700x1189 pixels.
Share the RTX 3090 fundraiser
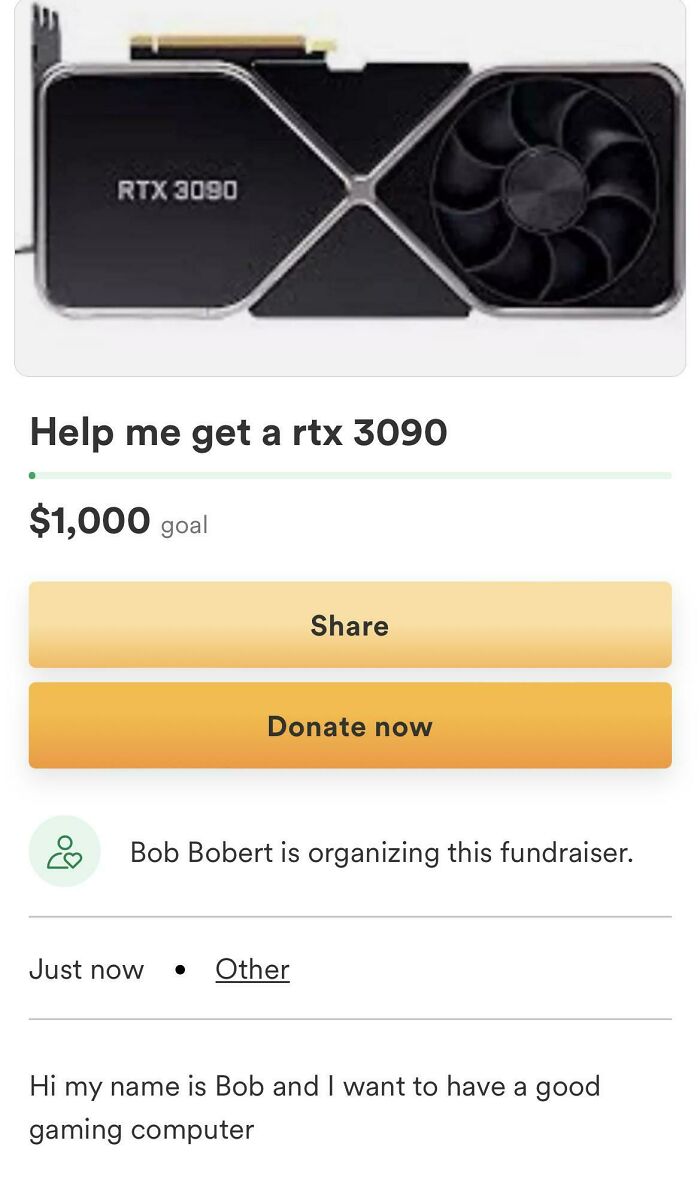pos(350,625)
